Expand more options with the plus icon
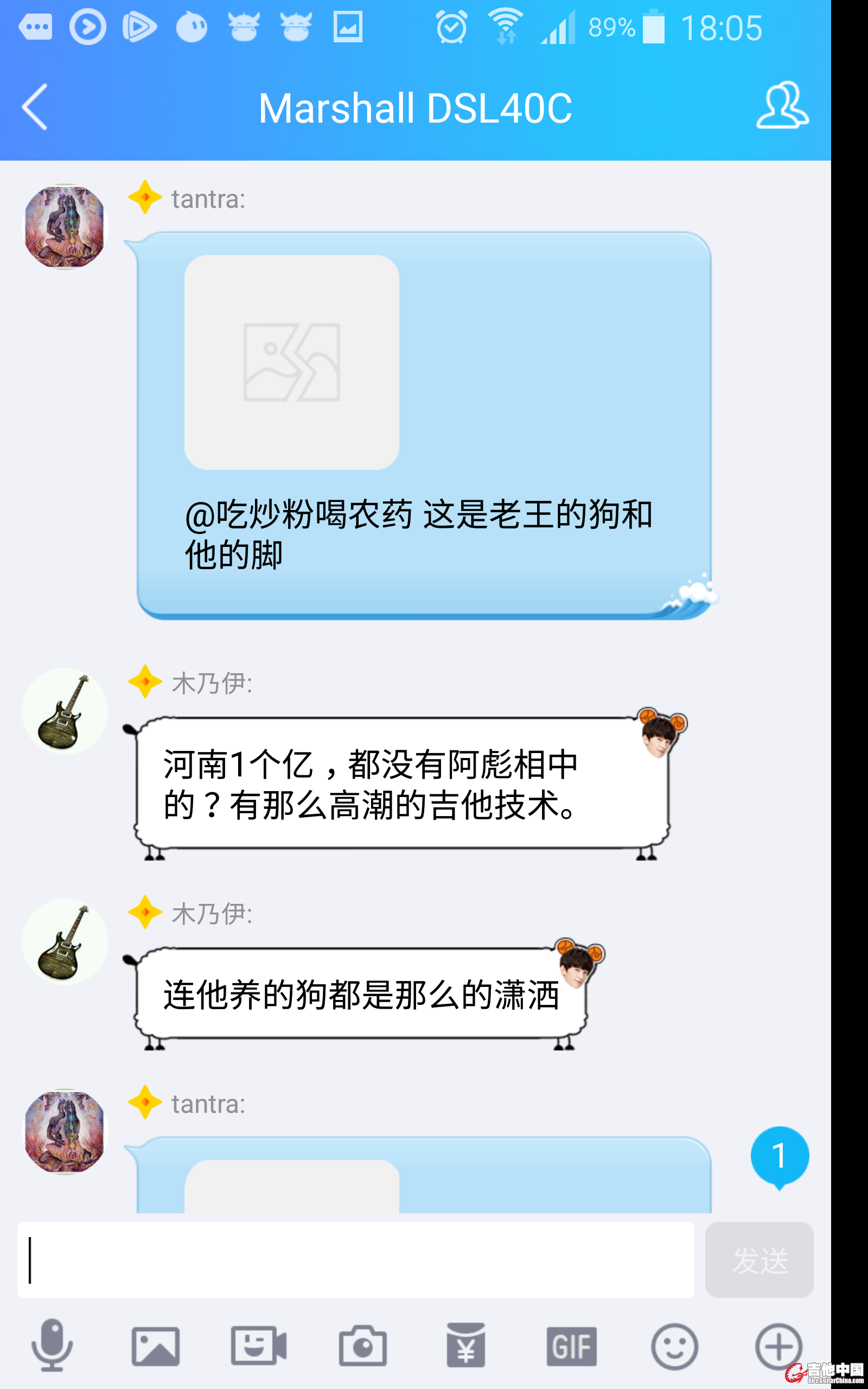The image size is (868, 1389). point(778,1346)
